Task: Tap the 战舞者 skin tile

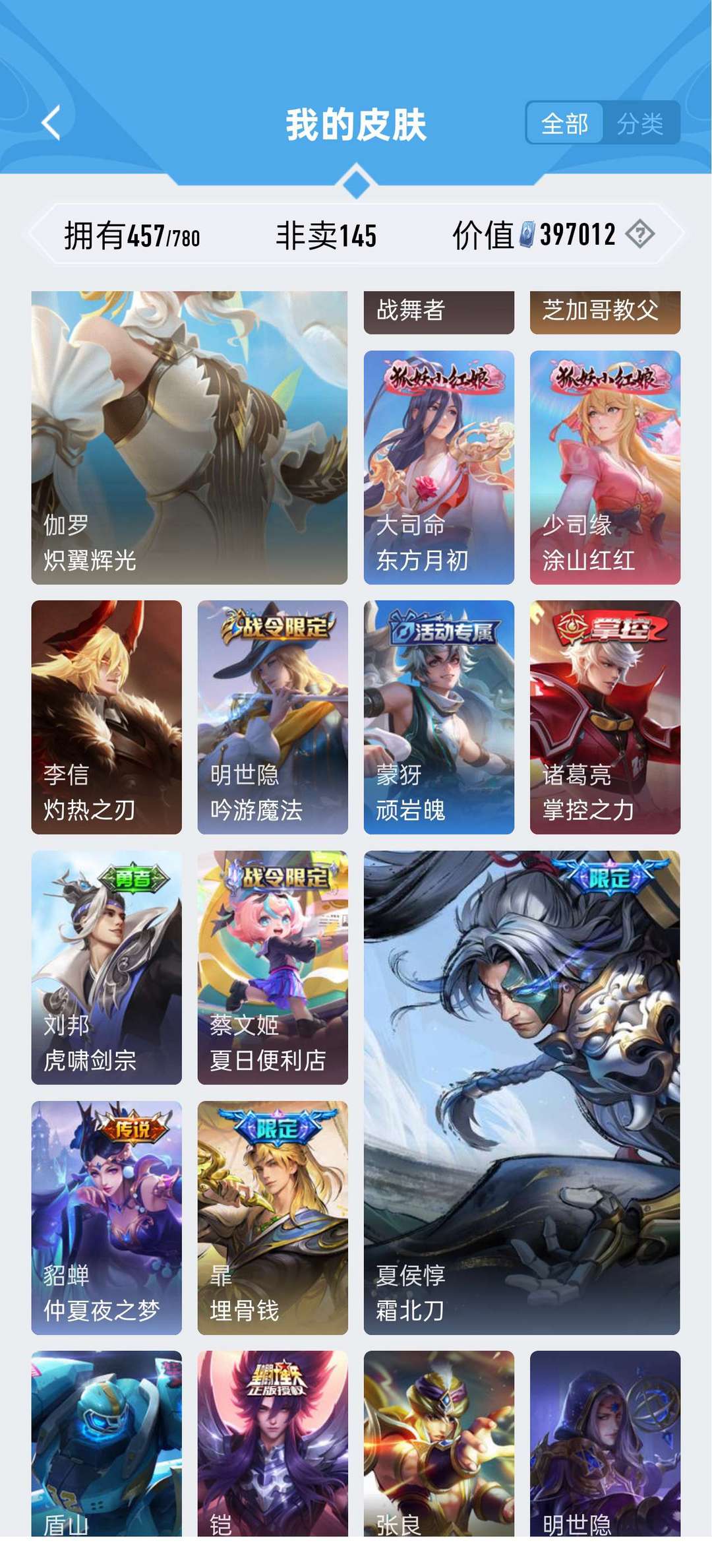Action: click(x=439, y=312)
